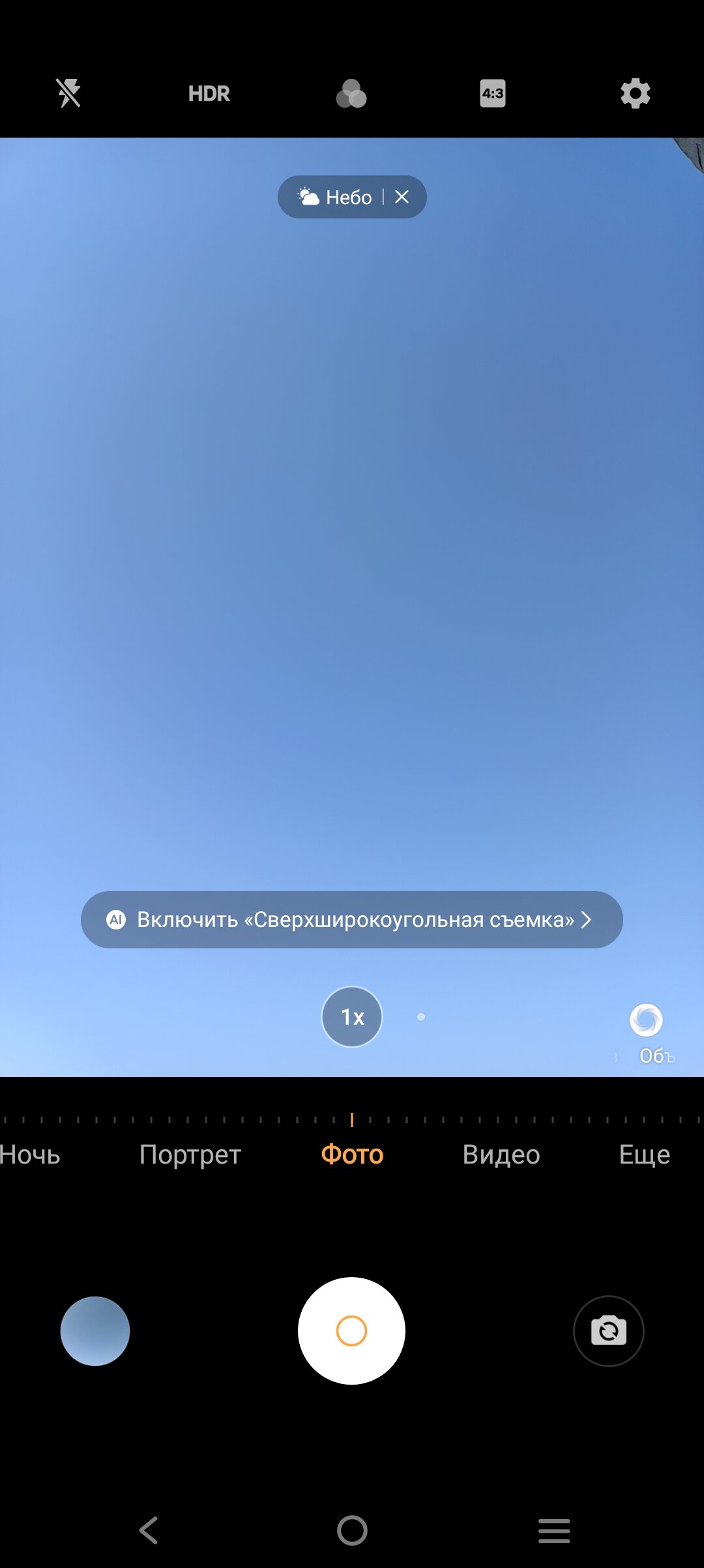Go back using system navigation
704x1568 pixels.
click(x=149, y=1530)
